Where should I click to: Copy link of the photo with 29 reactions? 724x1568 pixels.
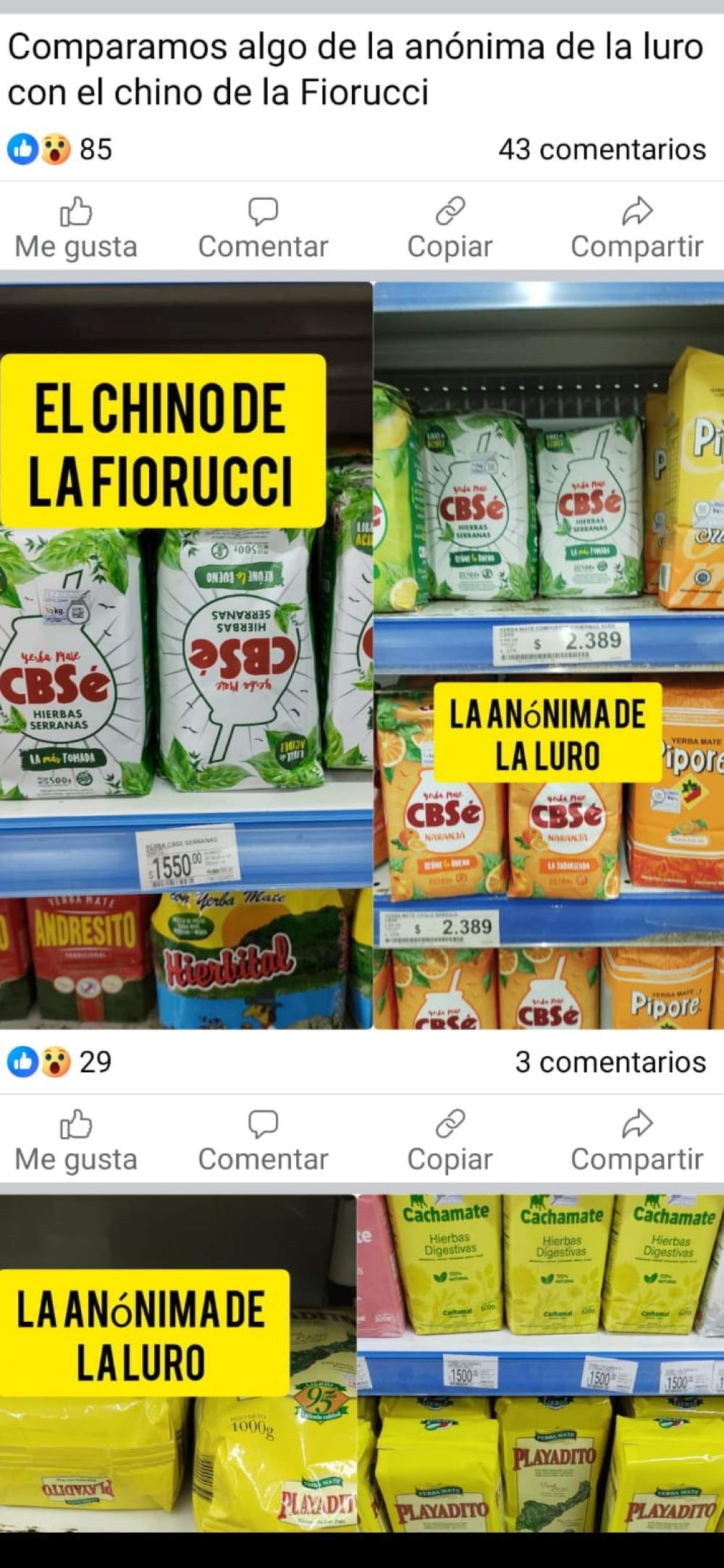coord(450,1141)
